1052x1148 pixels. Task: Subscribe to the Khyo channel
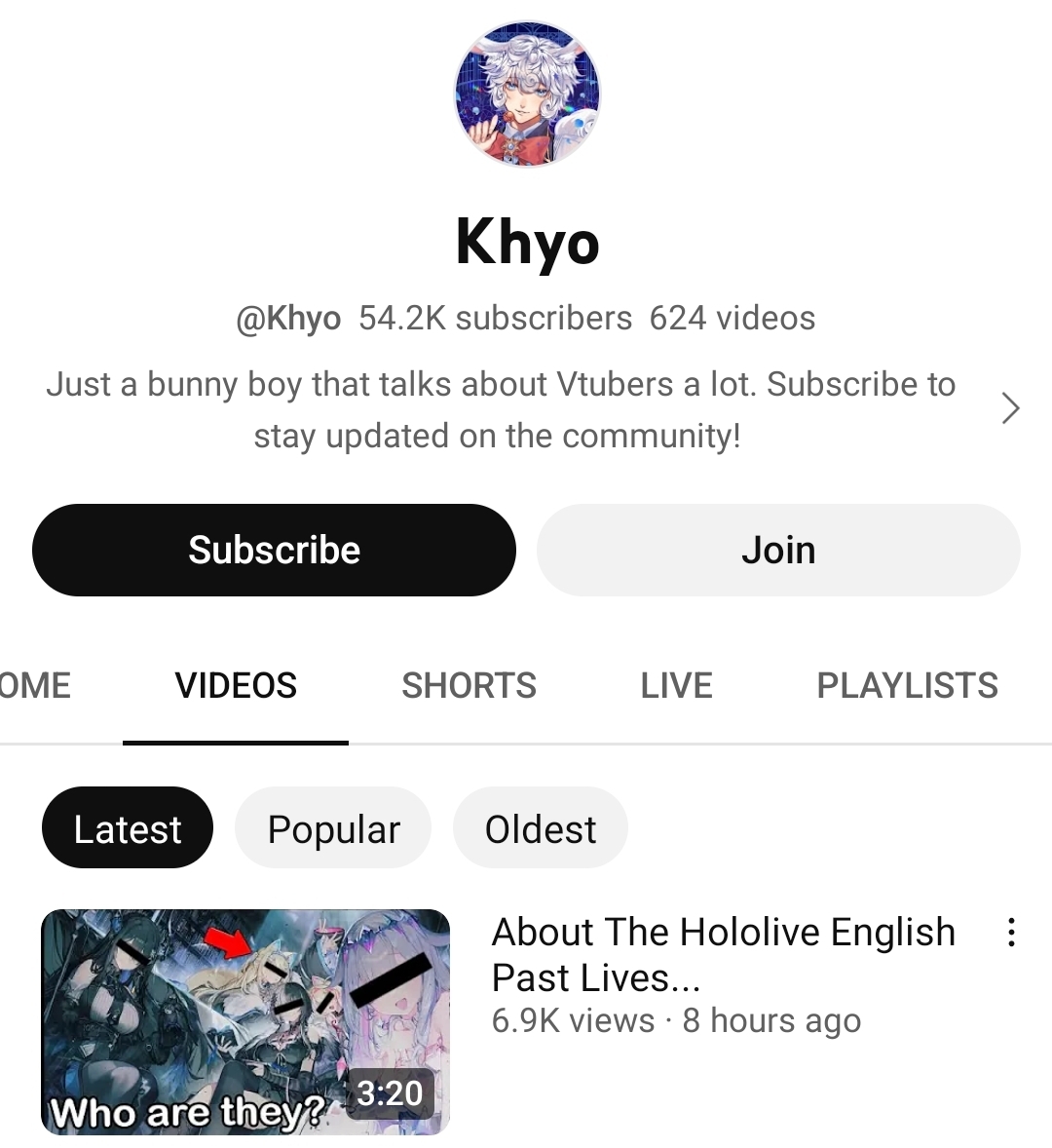(x=274, y=550)
